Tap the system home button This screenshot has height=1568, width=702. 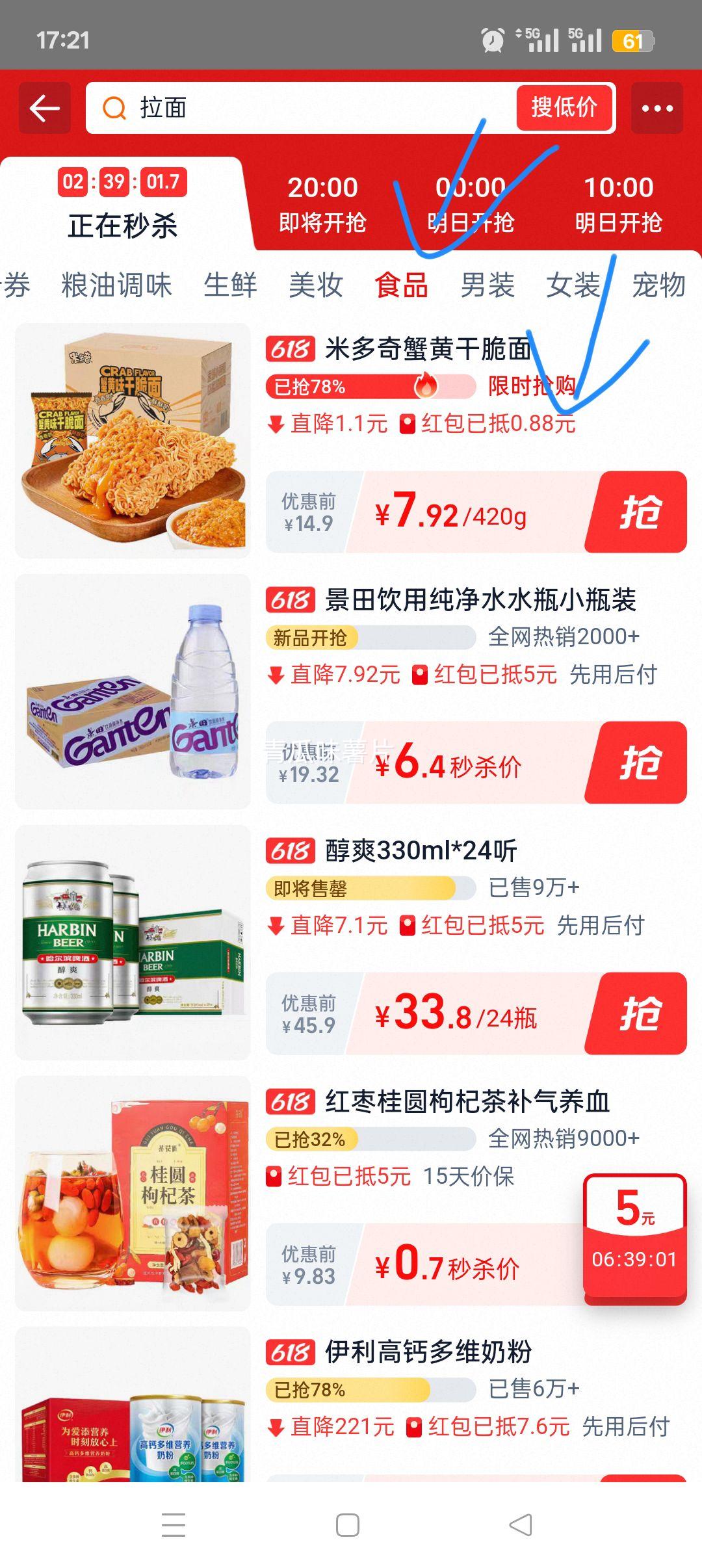point(348,1525)
